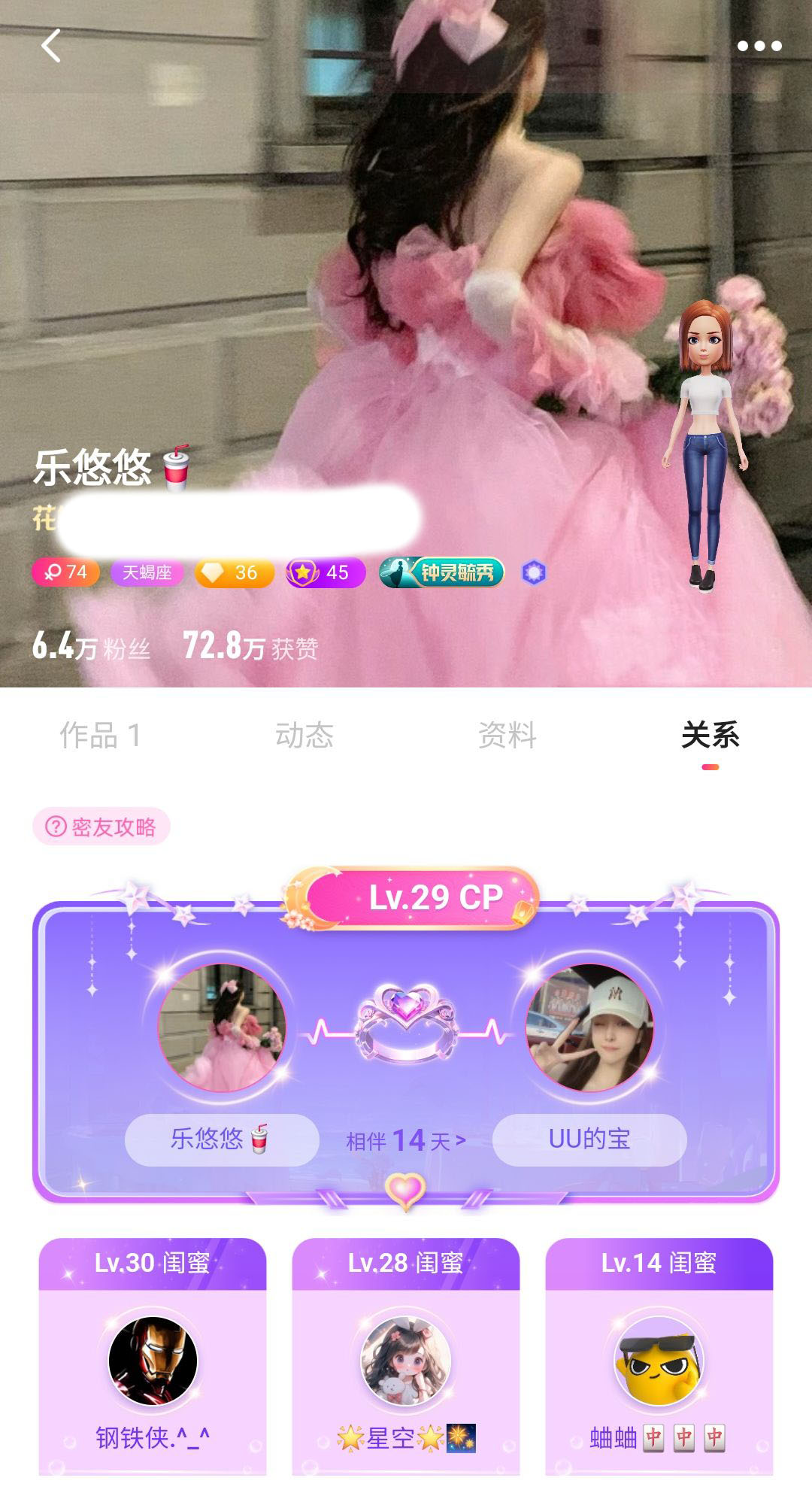Open the 资料 tab

point(507,735)
